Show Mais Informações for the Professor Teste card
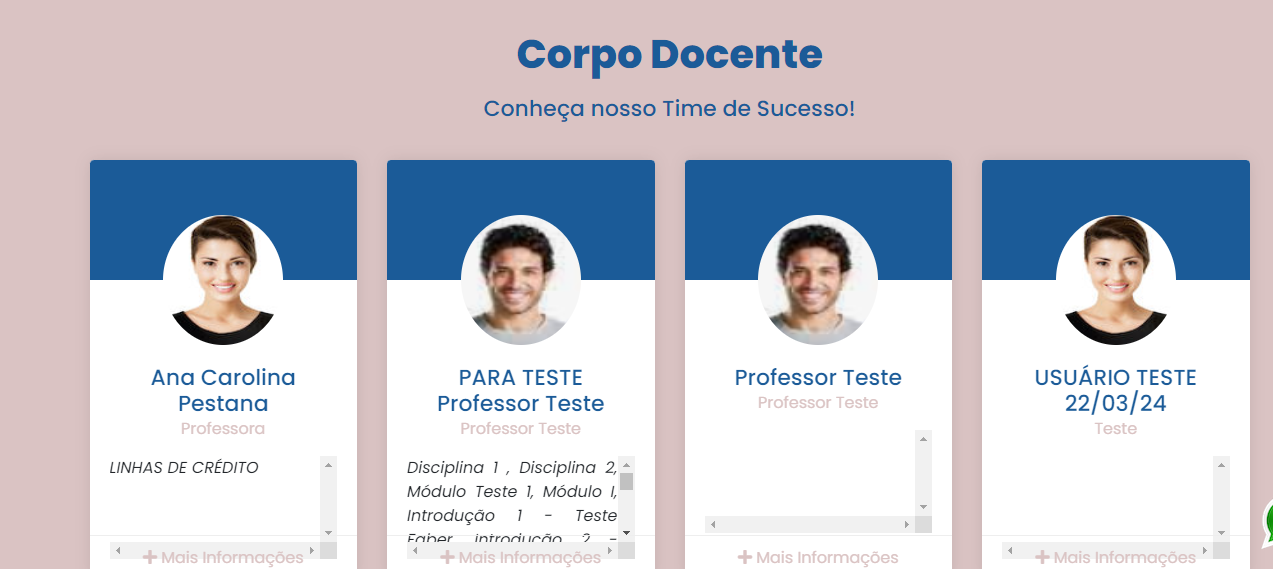Screen dimensions: 1273x569 pyautogui.click(x=818, y=557)
